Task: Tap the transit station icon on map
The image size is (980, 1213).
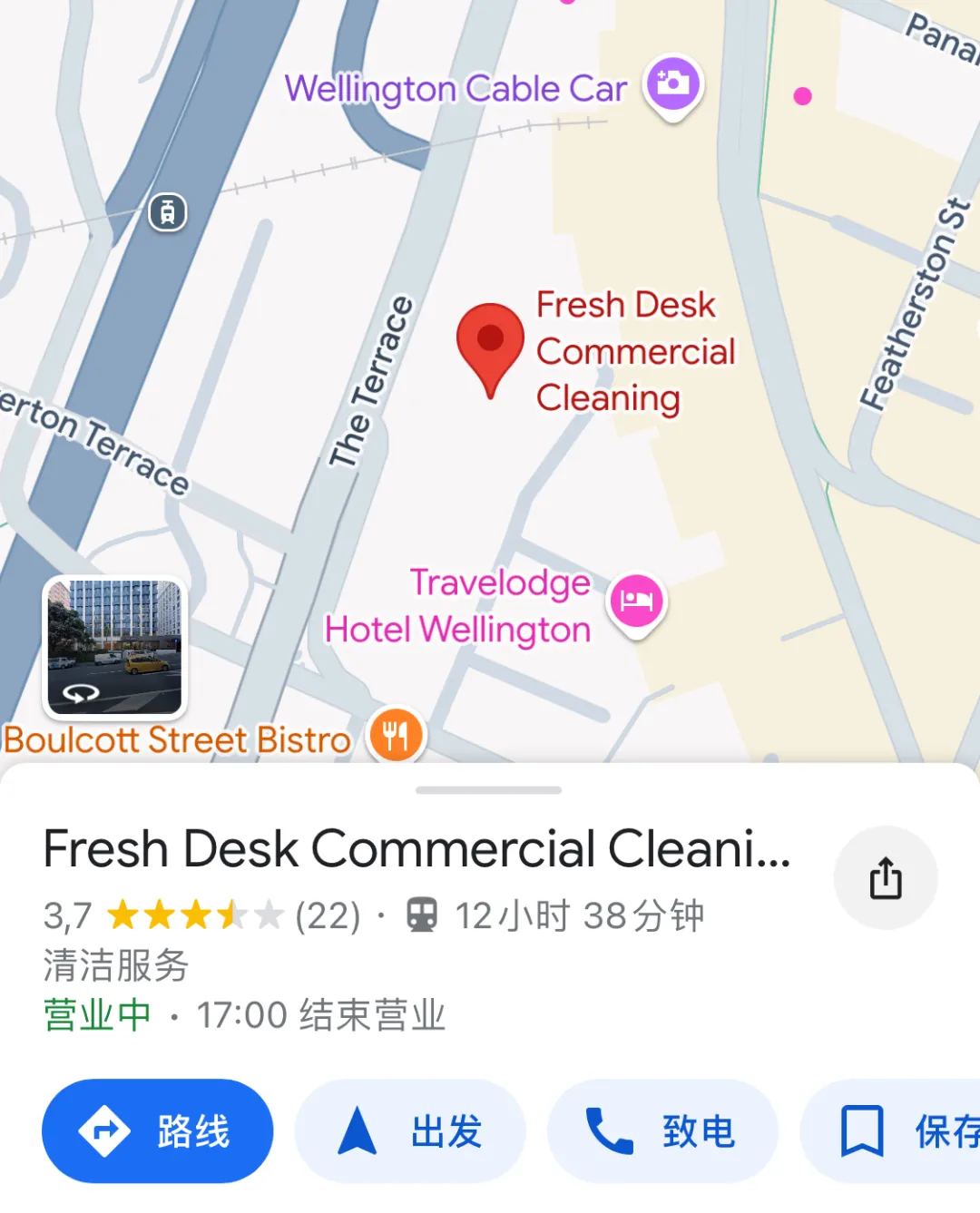Action: tap(168, 212)
